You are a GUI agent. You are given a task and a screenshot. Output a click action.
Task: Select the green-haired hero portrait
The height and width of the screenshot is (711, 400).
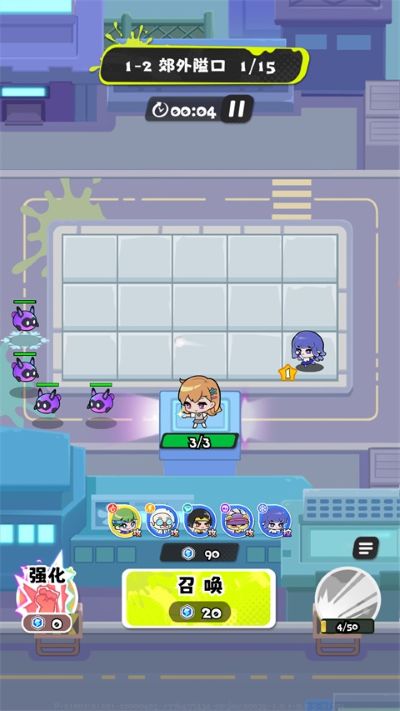click(x=125, y=521)
